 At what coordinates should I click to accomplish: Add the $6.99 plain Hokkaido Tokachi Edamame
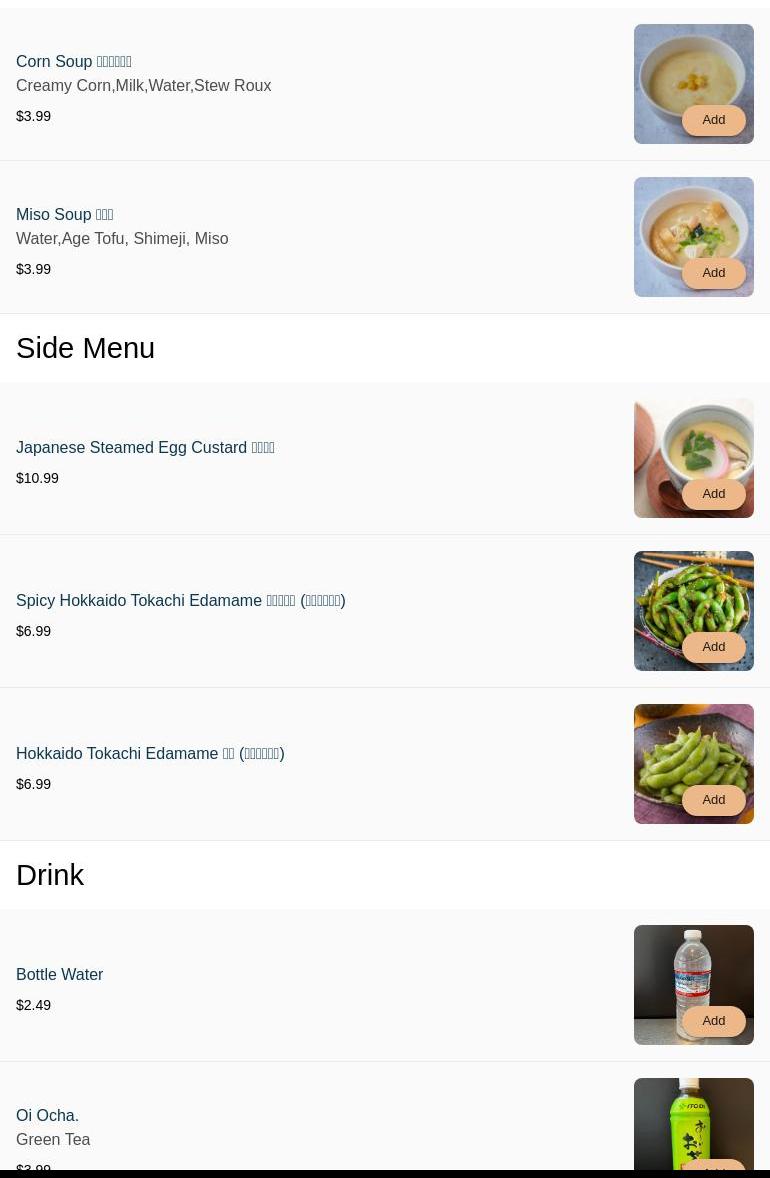[713, 800]
